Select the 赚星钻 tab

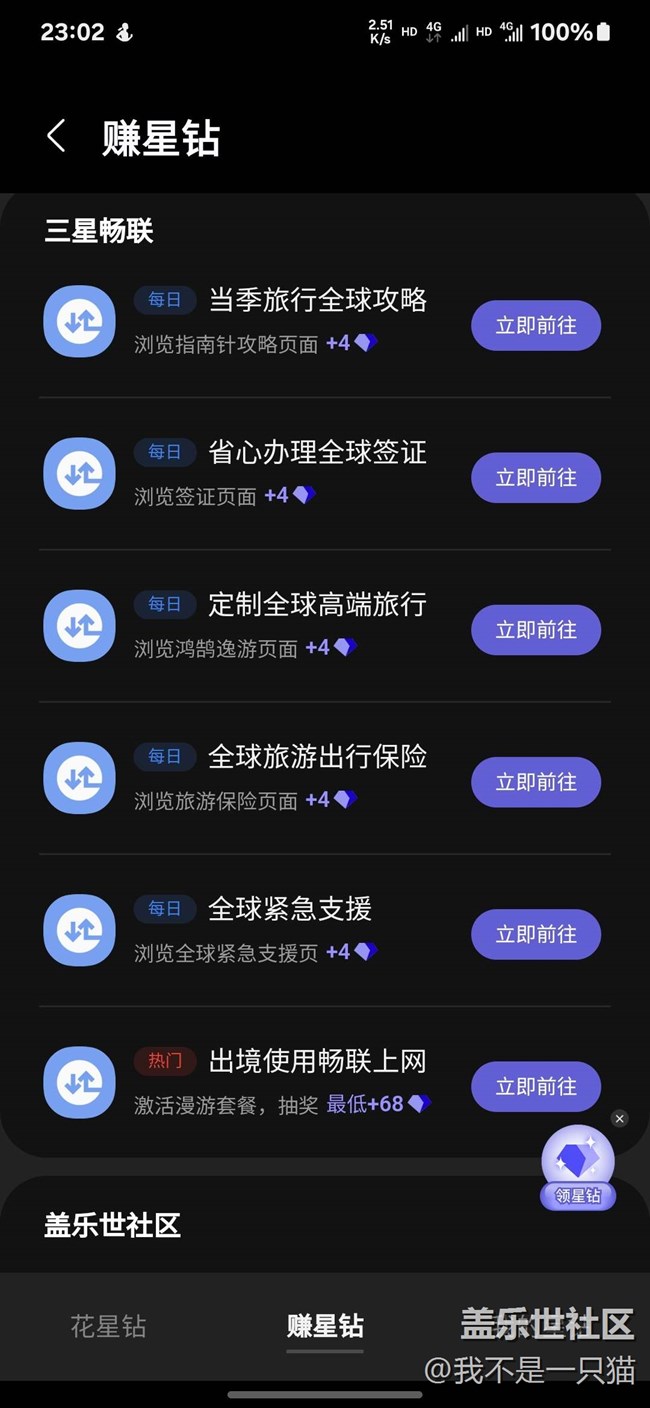pyautogui.click(x=325, y=1326)
